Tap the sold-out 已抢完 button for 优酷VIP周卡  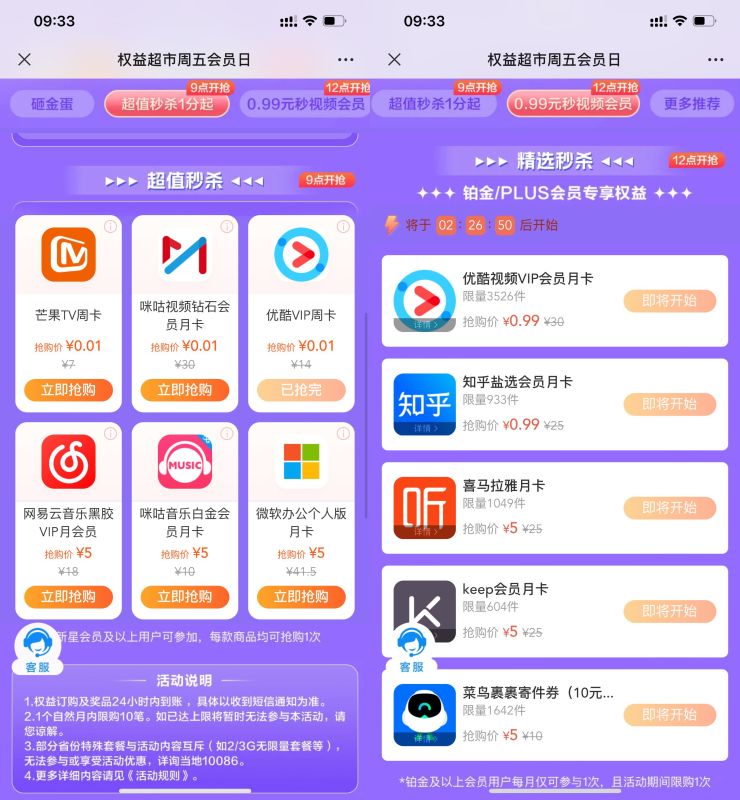click(301, 390)
